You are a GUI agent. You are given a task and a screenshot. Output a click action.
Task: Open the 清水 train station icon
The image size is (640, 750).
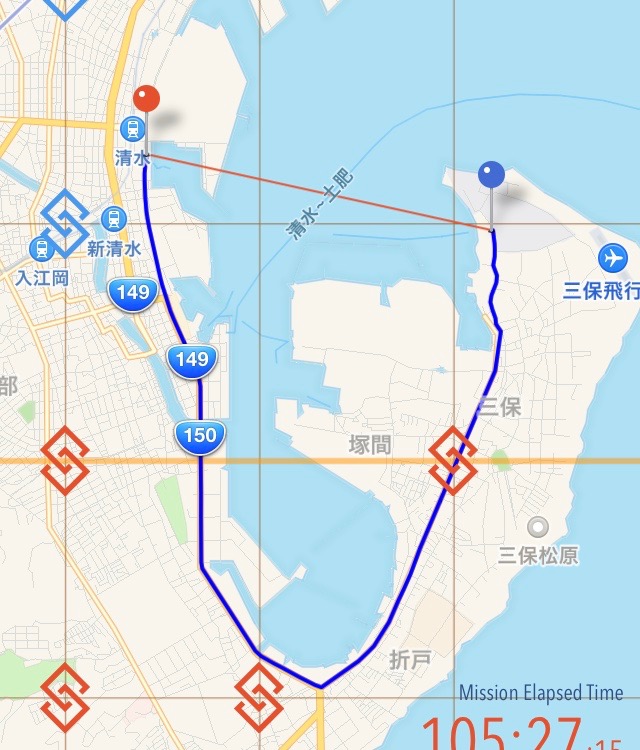131,129
